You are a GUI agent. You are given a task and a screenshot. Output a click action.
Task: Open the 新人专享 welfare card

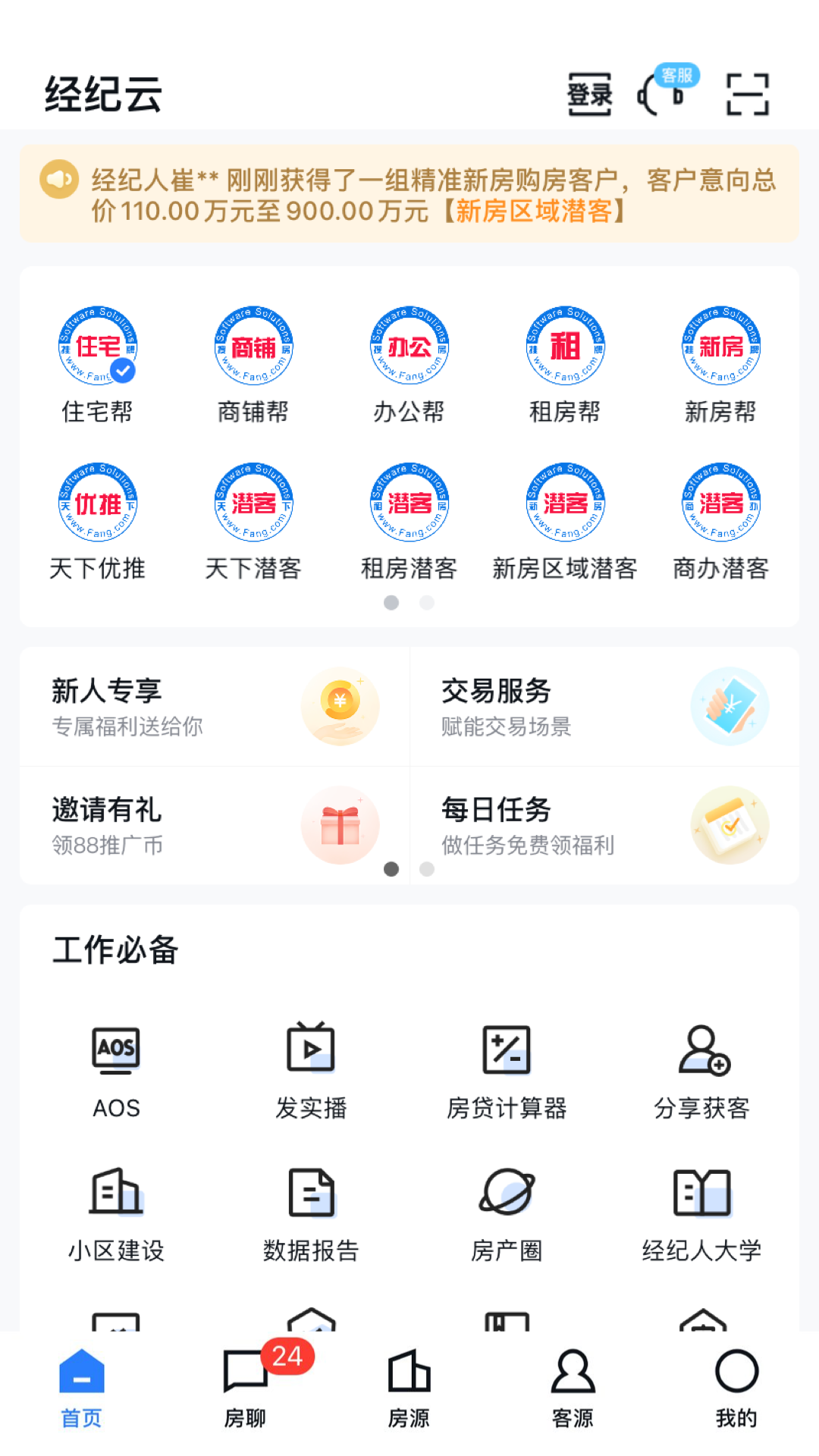215,707
